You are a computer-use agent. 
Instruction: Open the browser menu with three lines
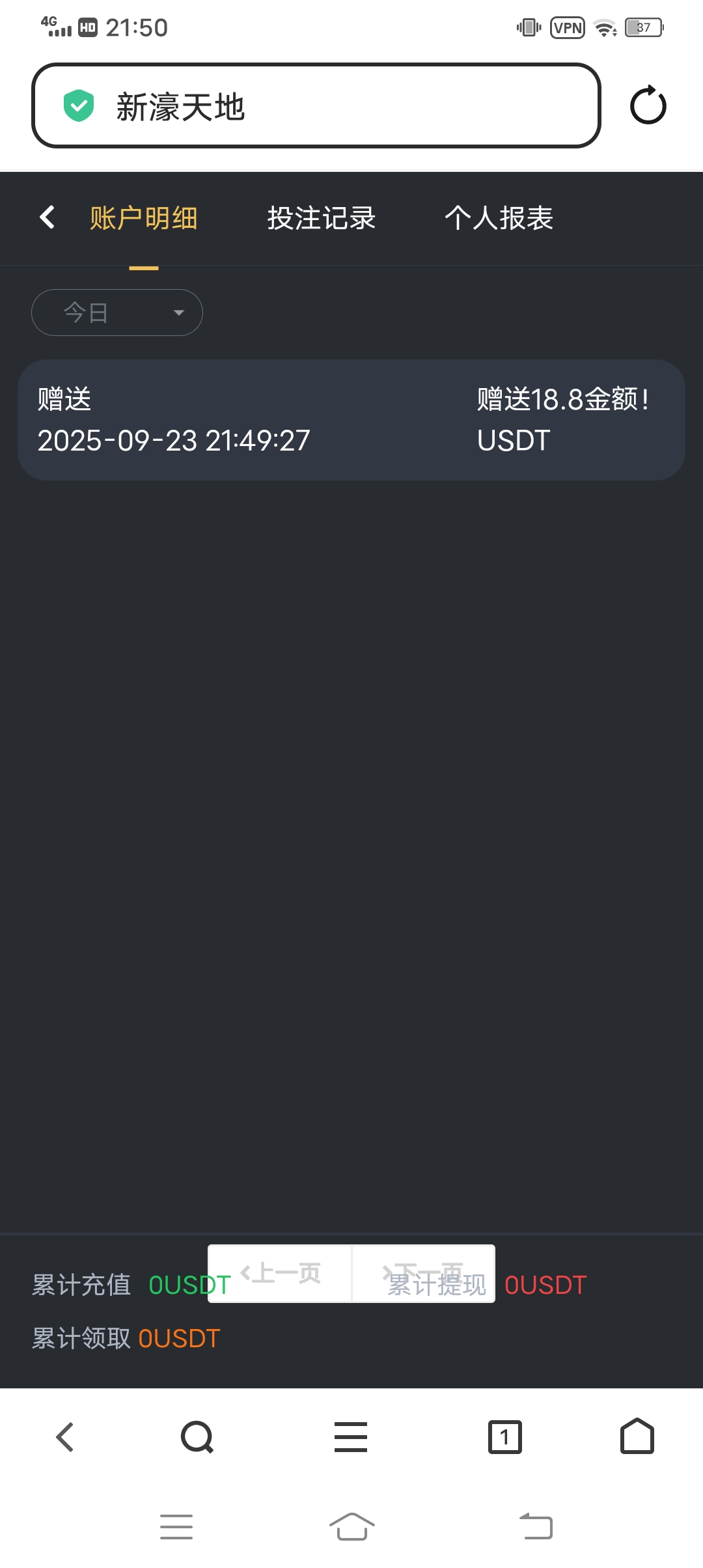[x=351, y=1437]
